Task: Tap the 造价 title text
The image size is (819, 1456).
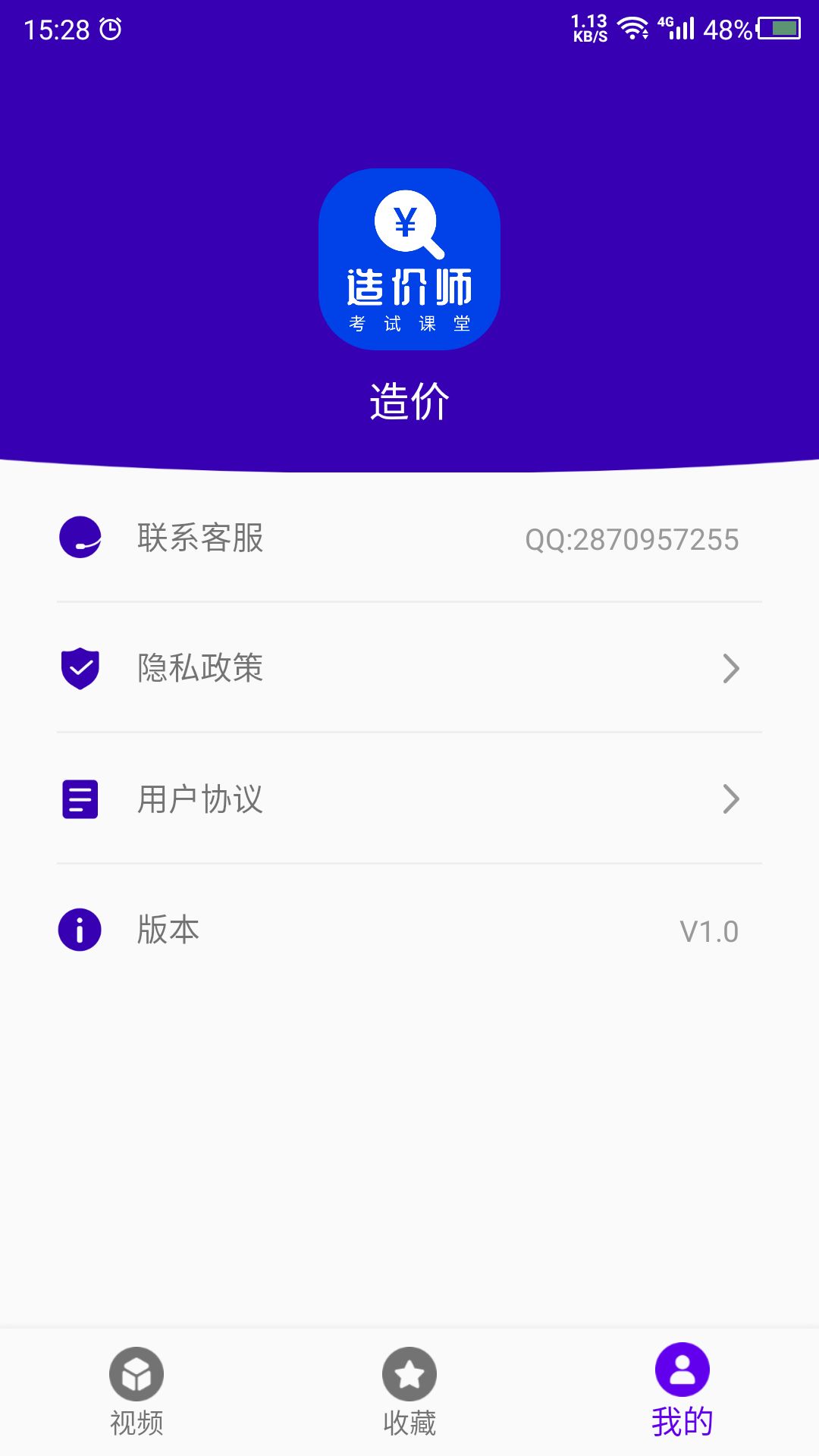Action: pos(409,400)
